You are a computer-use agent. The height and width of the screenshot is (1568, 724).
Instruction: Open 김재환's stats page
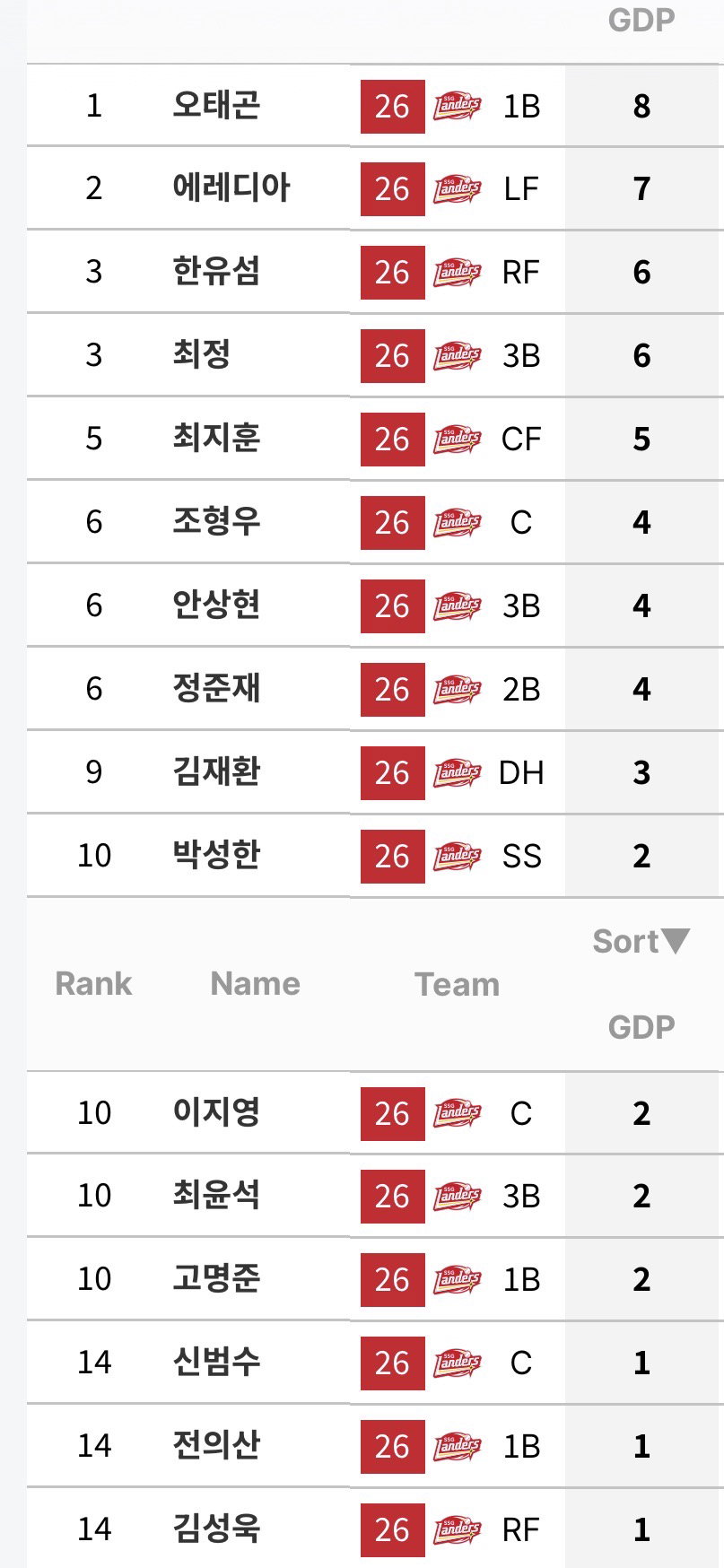click(216, 772)
